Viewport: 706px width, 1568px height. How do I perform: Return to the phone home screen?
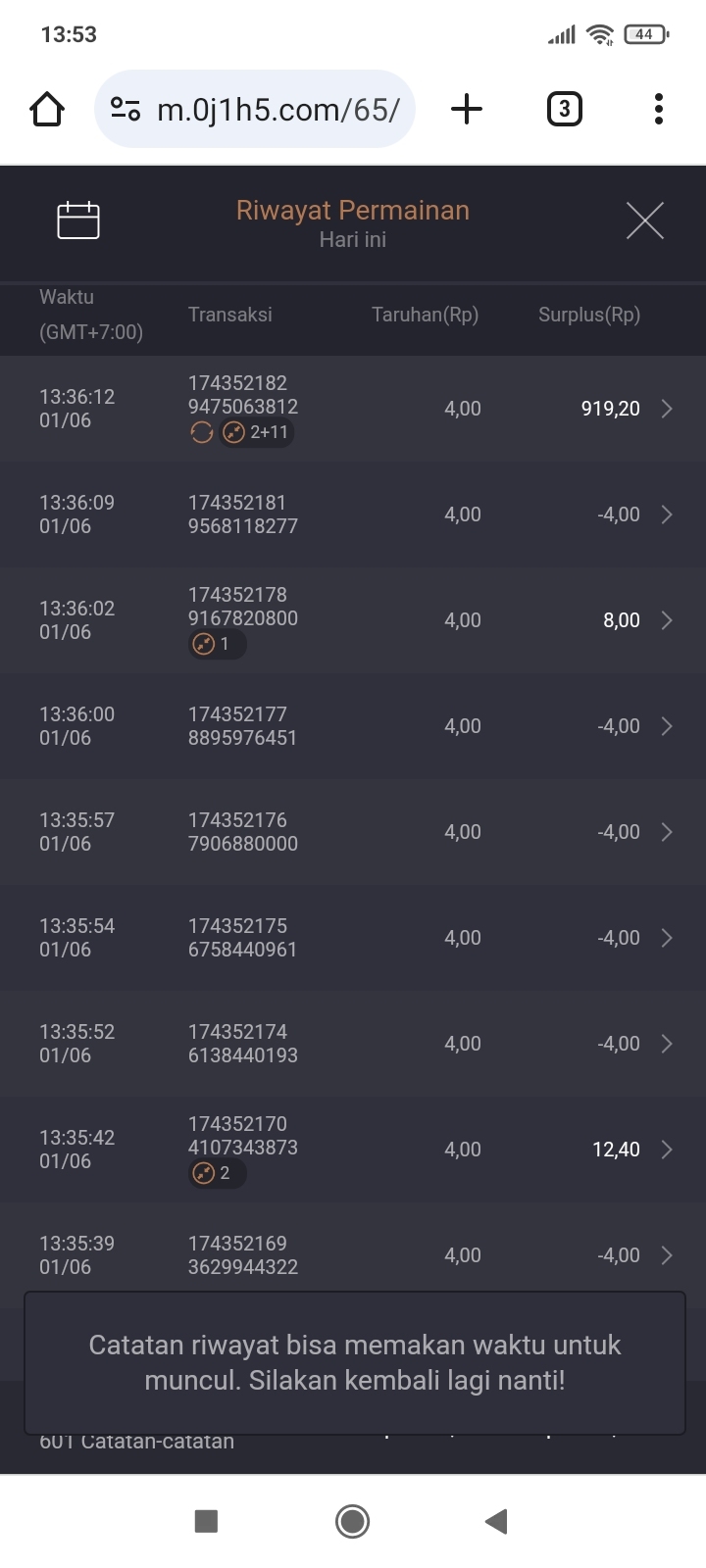point(352,1521)
